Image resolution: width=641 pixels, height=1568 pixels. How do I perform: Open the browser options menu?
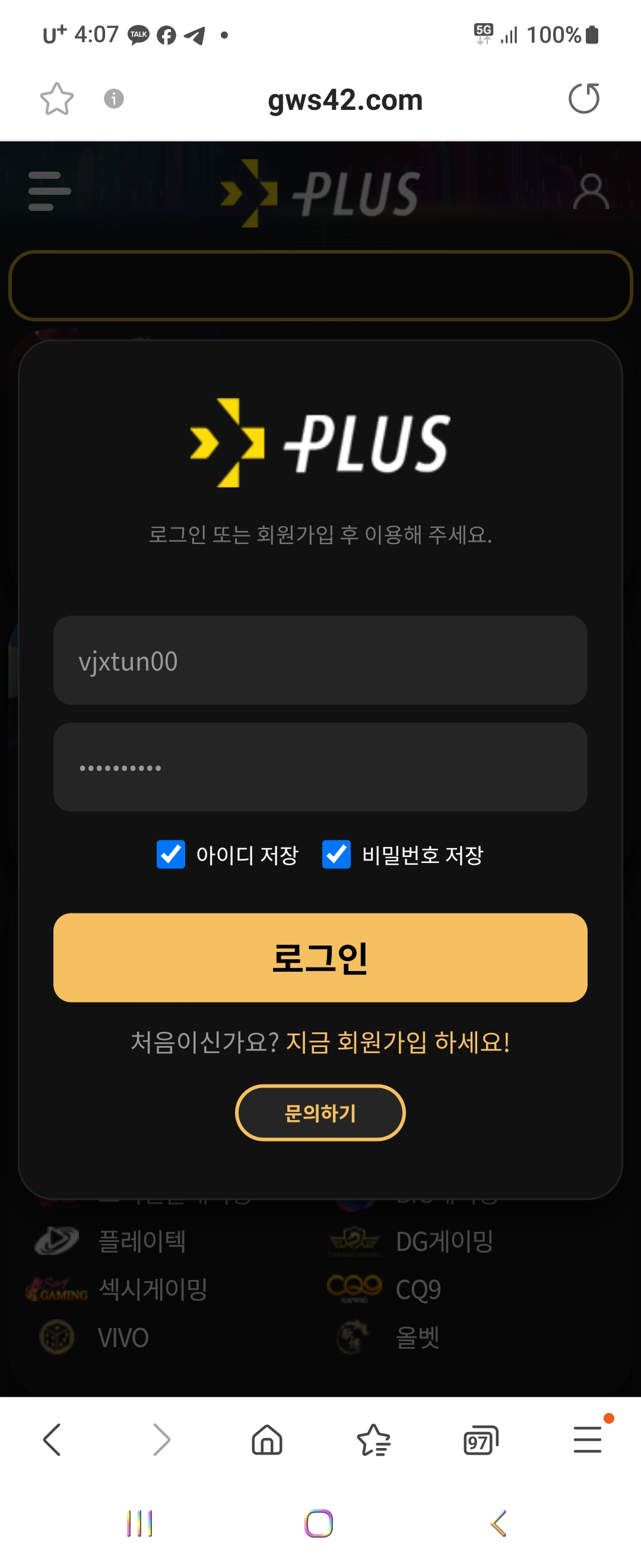click(x=587, y=1440)
